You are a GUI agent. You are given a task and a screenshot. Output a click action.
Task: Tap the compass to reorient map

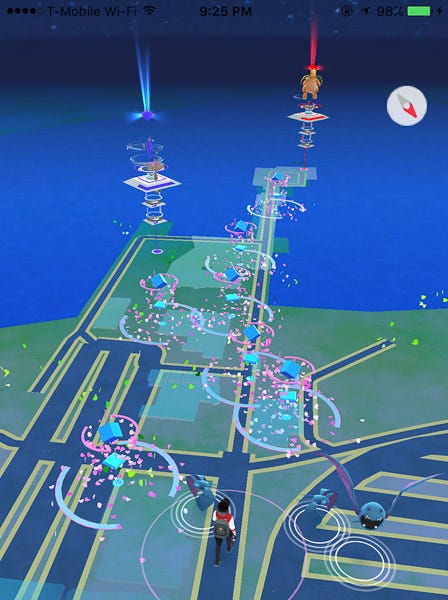(x=407, y=106)
